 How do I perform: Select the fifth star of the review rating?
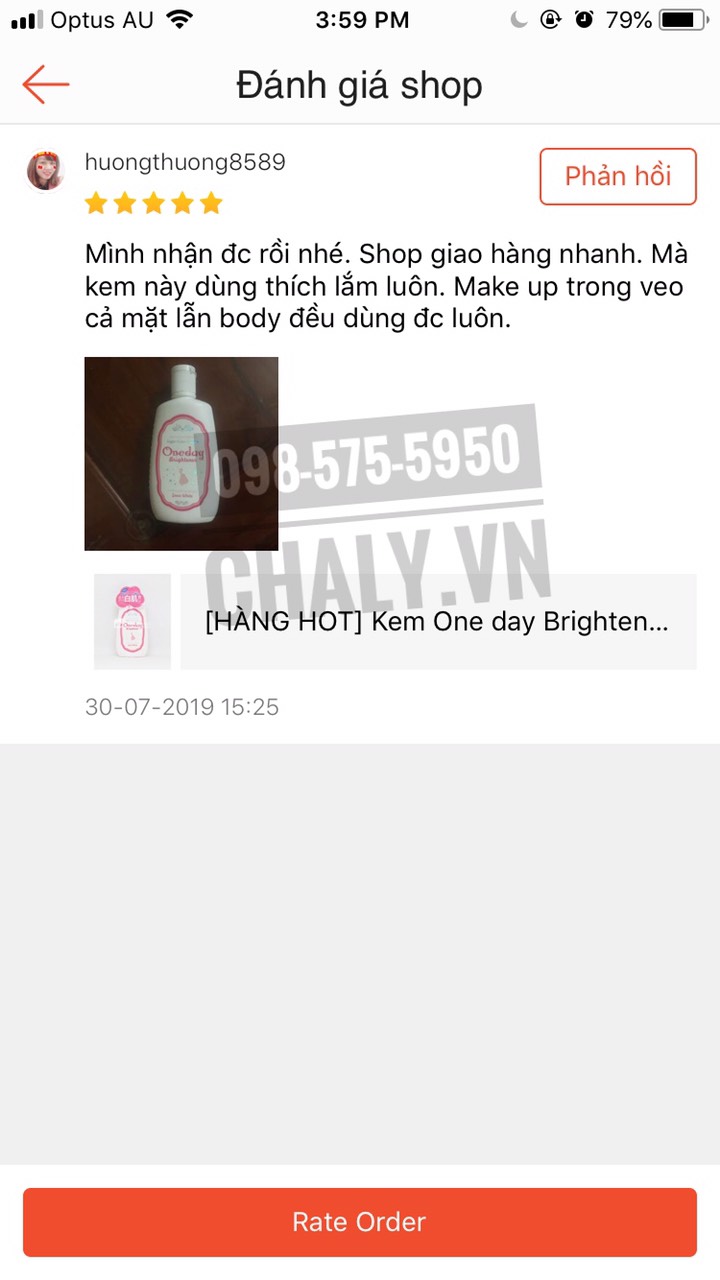(x=211, y=202)
